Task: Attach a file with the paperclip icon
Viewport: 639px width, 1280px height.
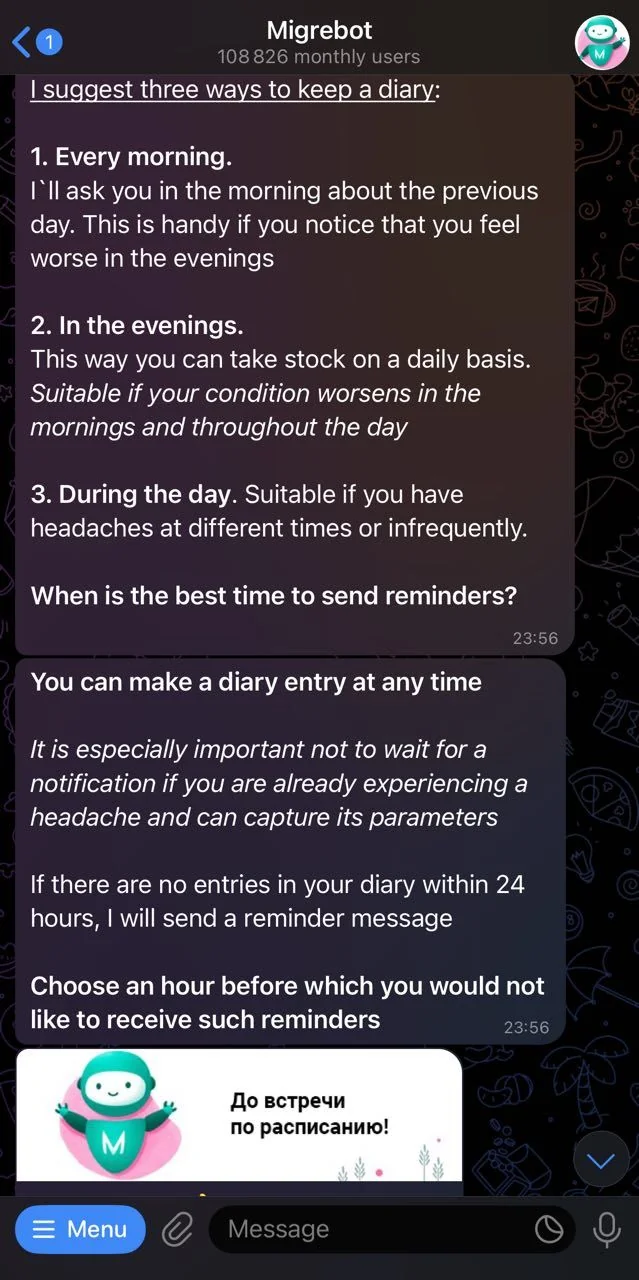Action: 177,1229
